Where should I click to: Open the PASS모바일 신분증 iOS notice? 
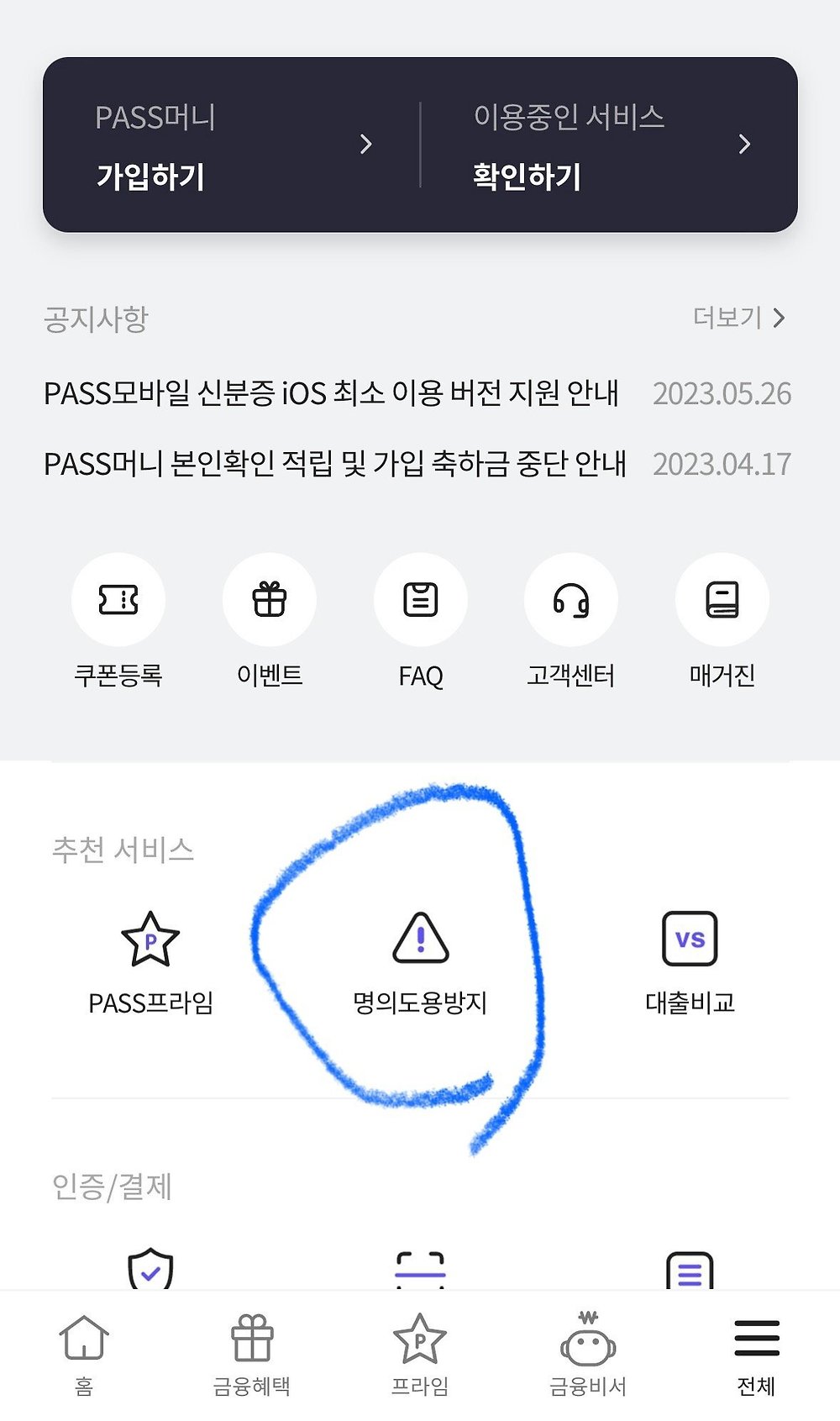coord(331,393)
